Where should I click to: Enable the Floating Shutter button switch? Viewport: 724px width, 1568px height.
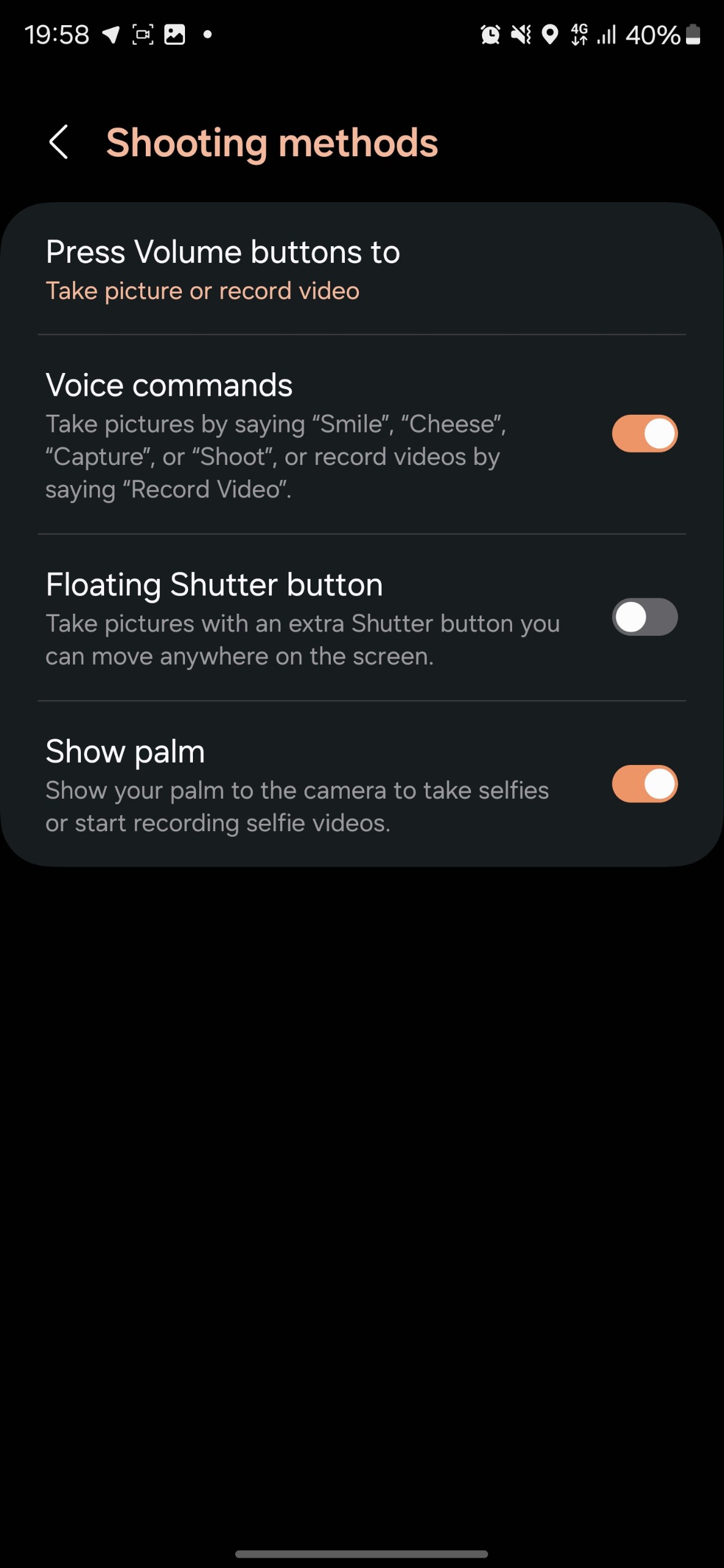[644, 617]
